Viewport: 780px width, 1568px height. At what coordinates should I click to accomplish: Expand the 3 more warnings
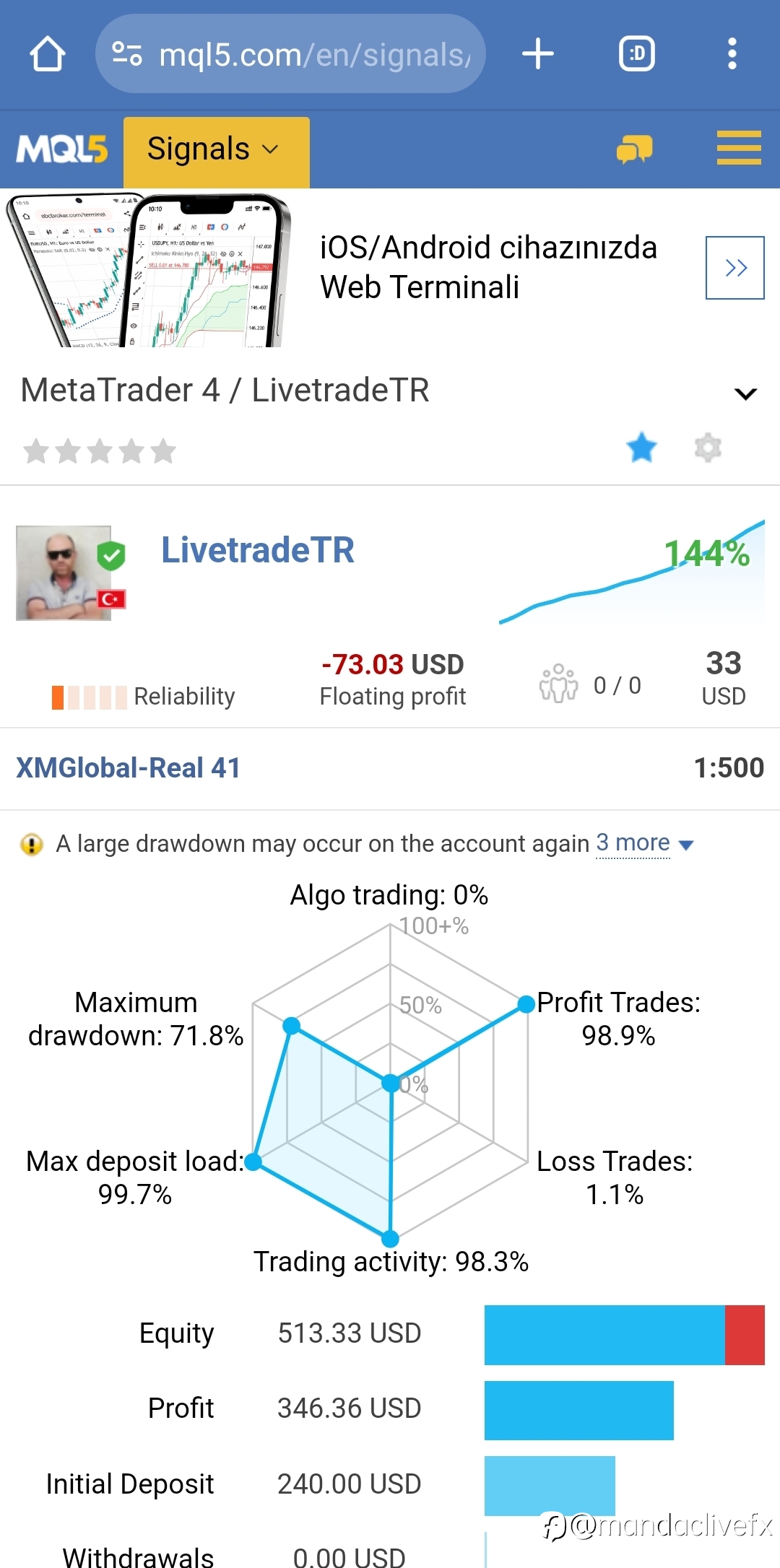(644, 843)
